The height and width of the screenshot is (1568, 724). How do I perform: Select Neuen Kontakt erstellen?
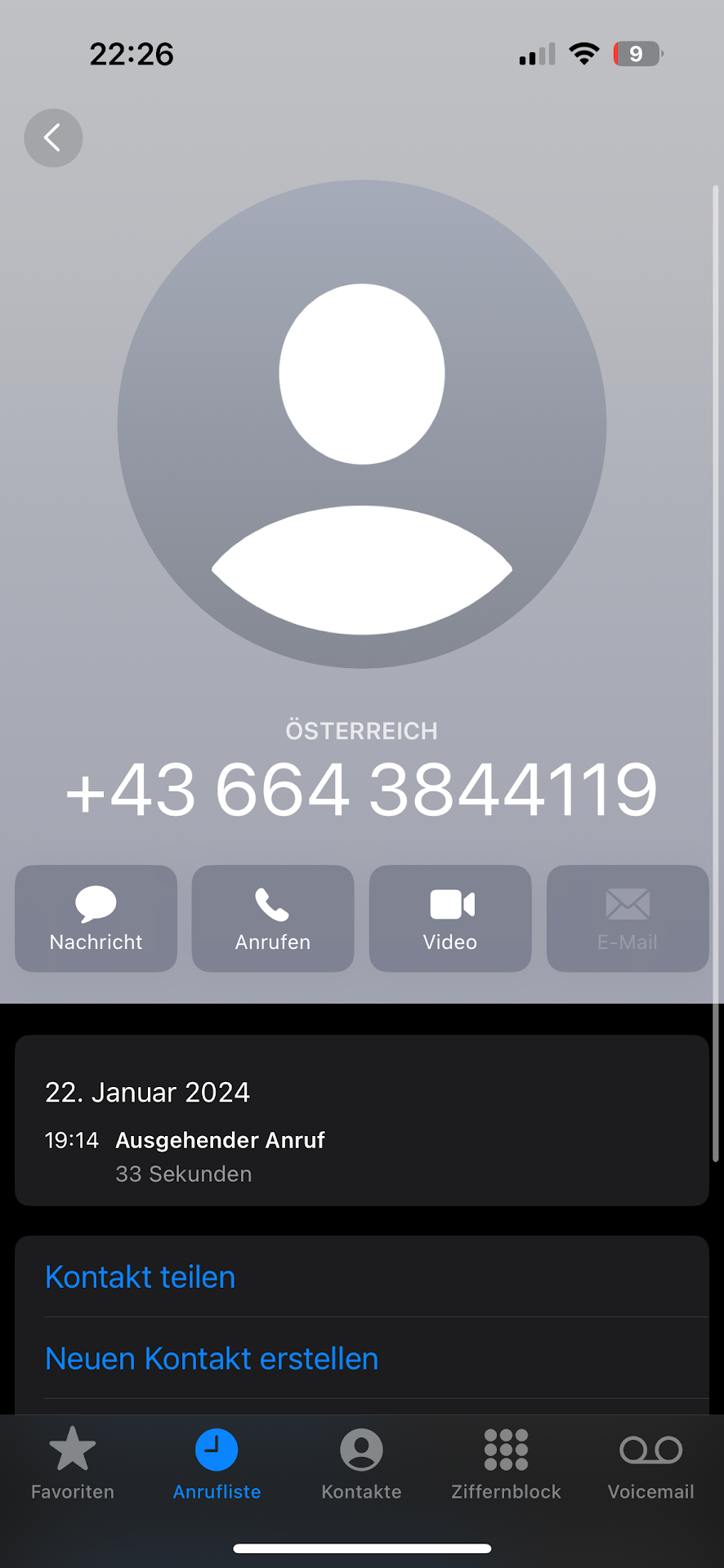(212, 1359)
